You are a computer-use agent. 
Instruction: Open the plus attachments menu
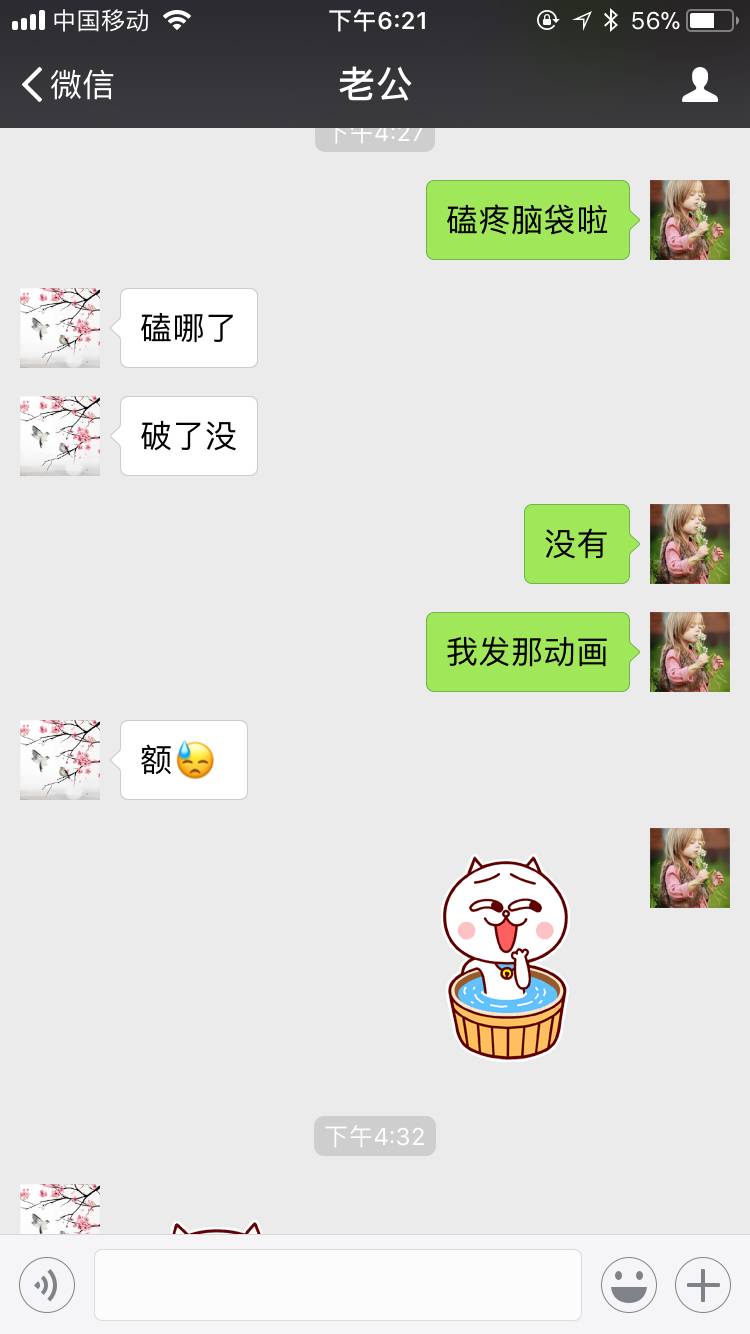coord(703,1284)
